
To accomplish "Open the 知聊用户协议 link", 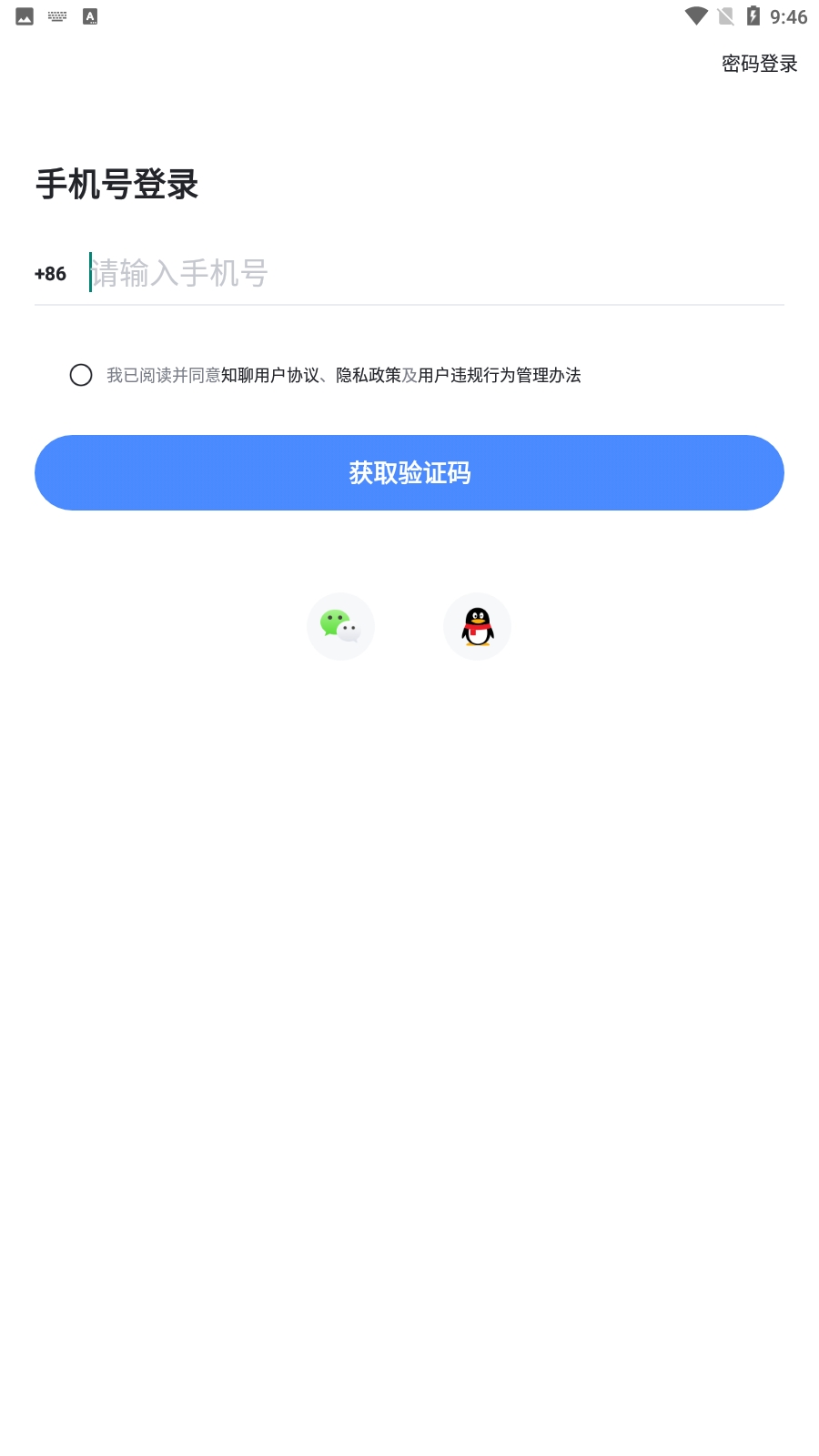I will pyautogui.click(x=270, y=375).
